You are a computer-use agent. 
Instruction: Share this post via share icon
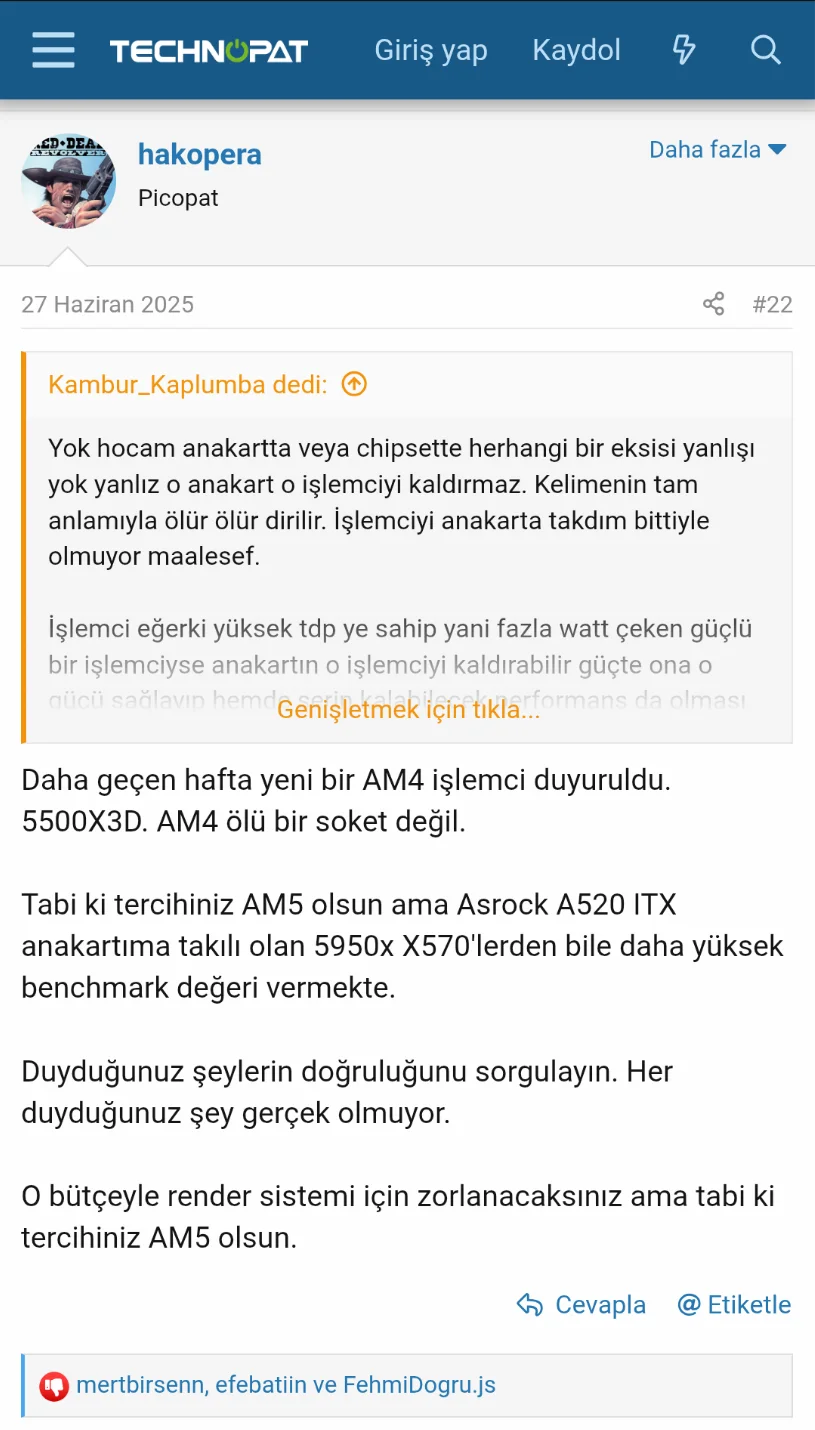(x=713, y=304)
